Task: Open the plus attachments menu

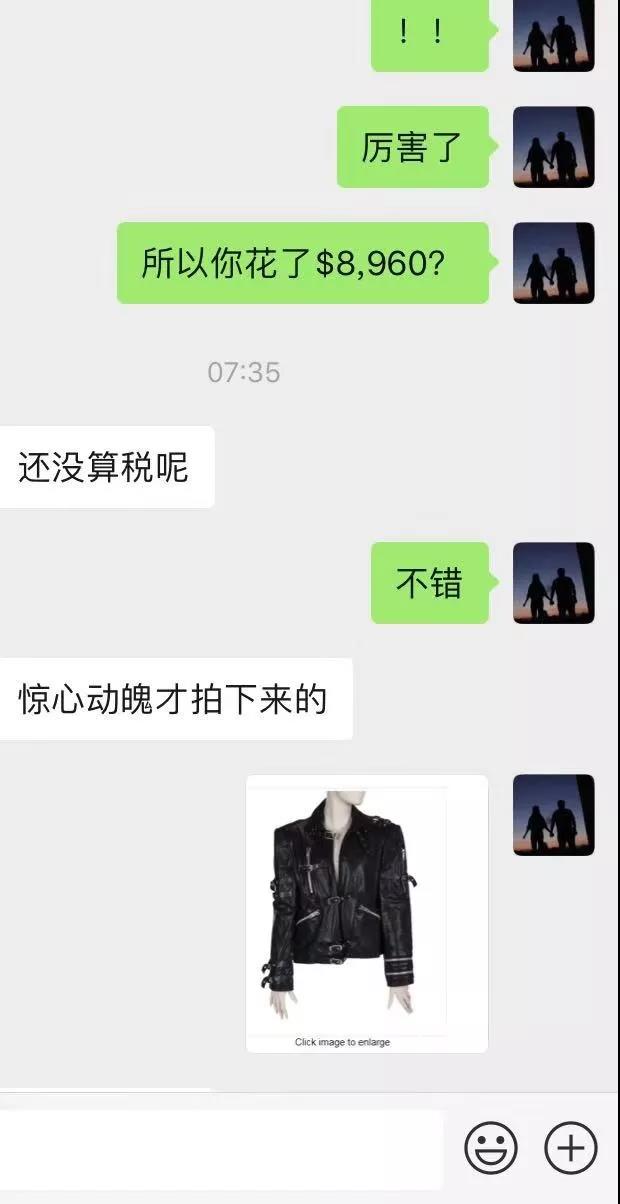Action: (570, 1147)
